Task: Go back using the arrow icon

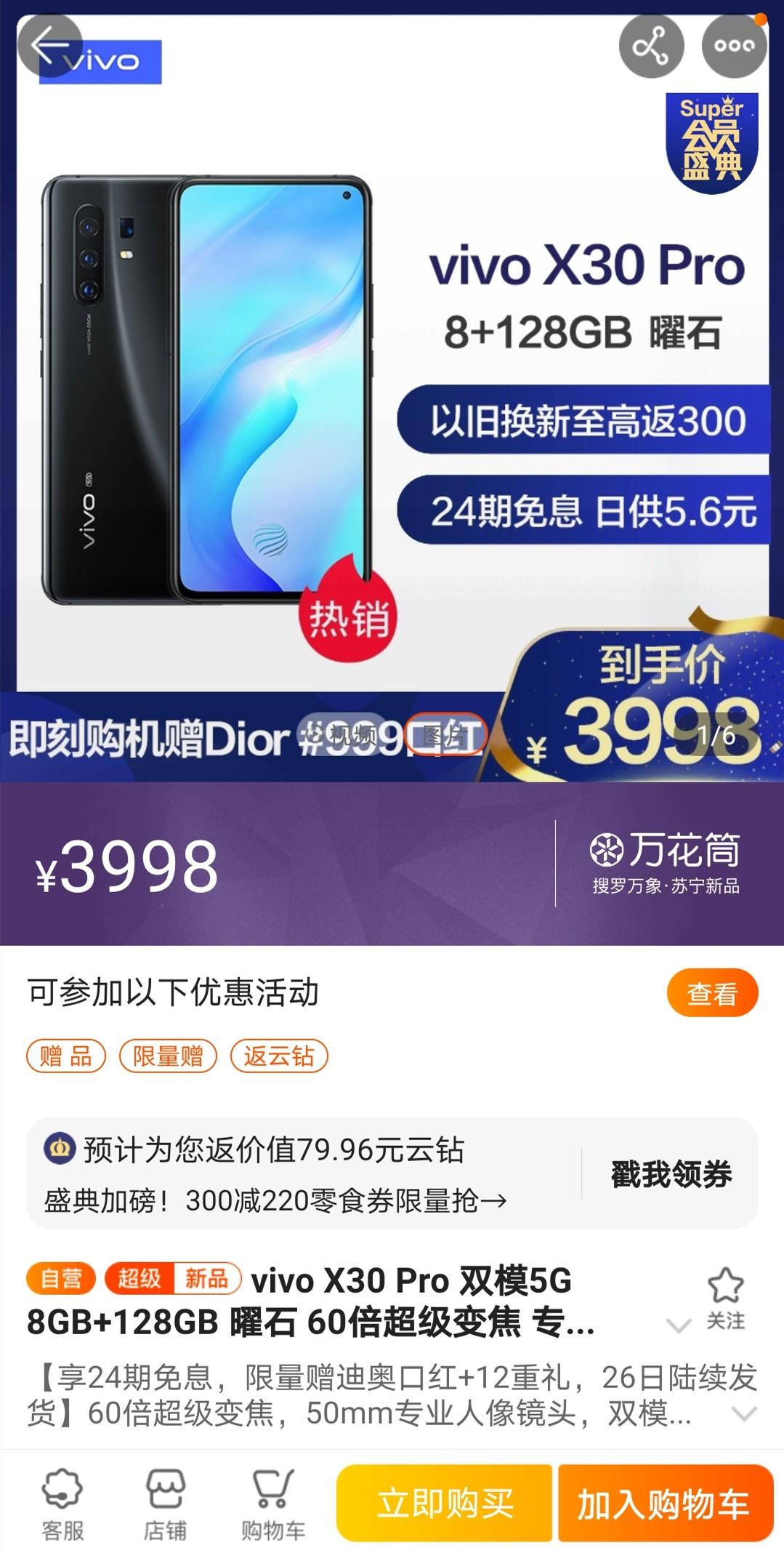Action: (x=49, y=45)
